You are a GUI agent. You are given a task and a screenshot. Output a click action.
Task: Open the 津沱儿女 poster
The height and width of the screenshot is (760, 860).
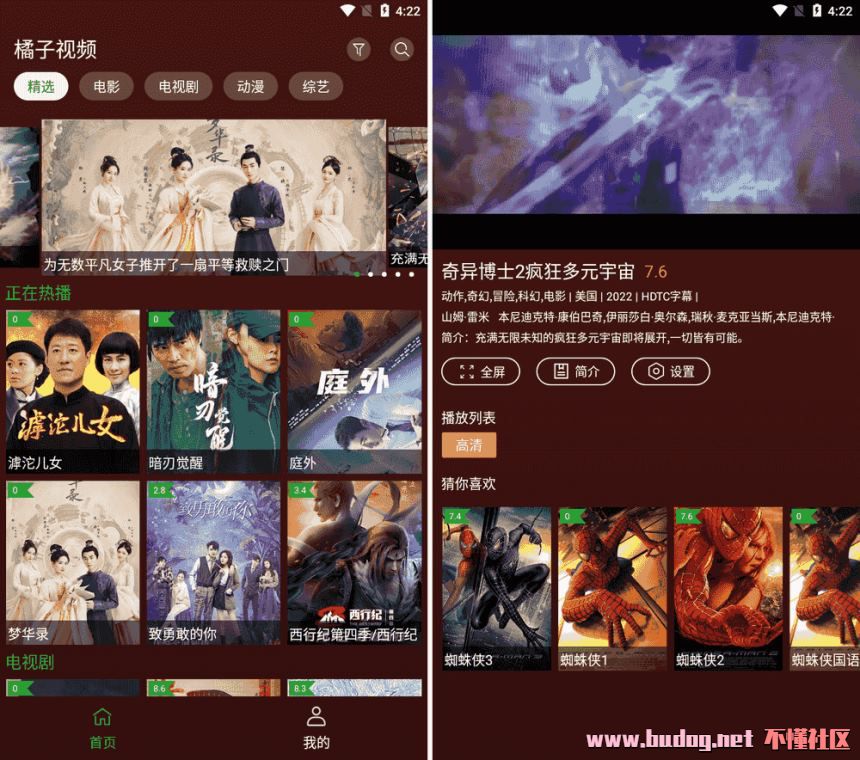pyautogui.click(x=73, y=390)
